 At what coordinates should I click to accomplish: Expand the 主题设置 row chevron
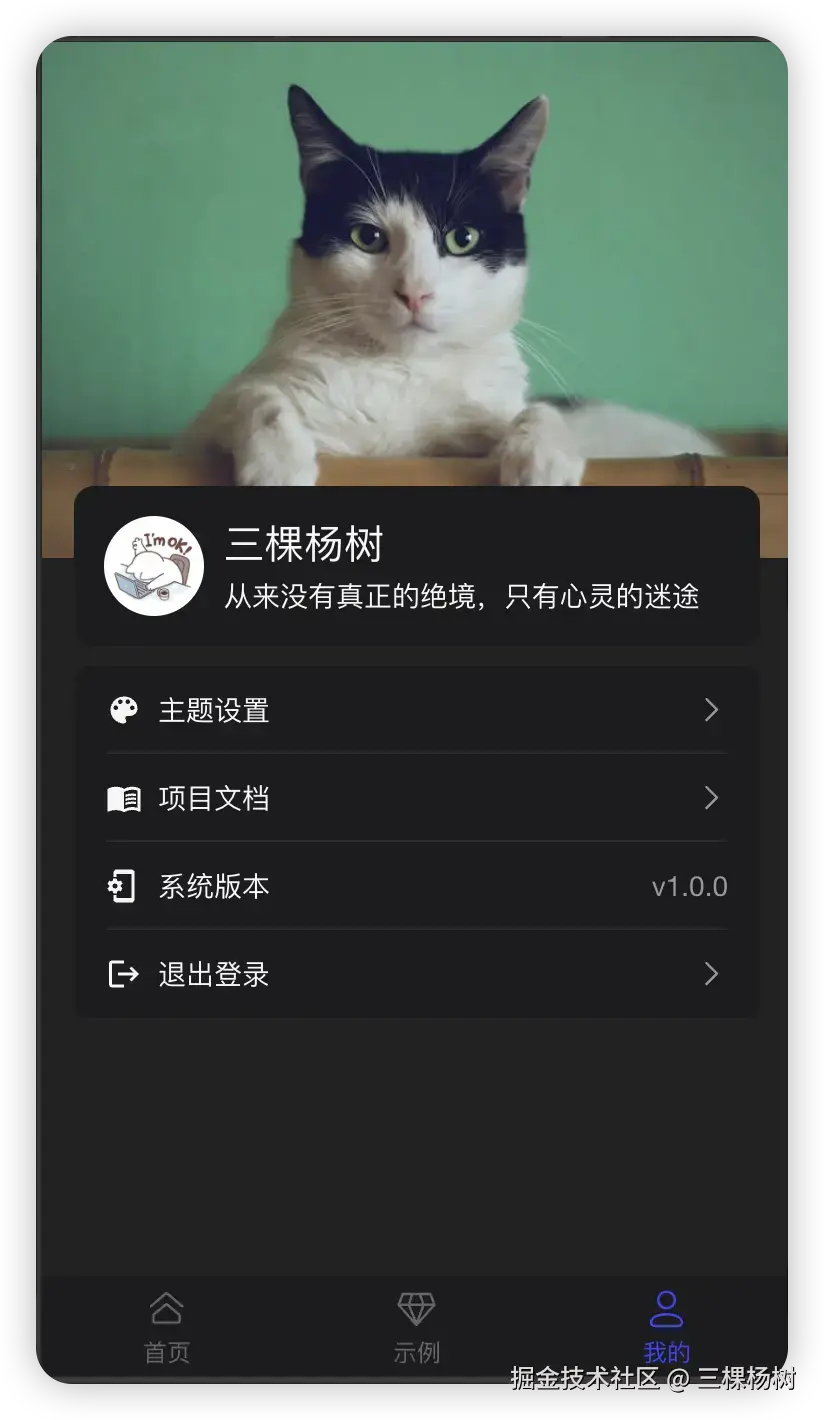point(711,710)
